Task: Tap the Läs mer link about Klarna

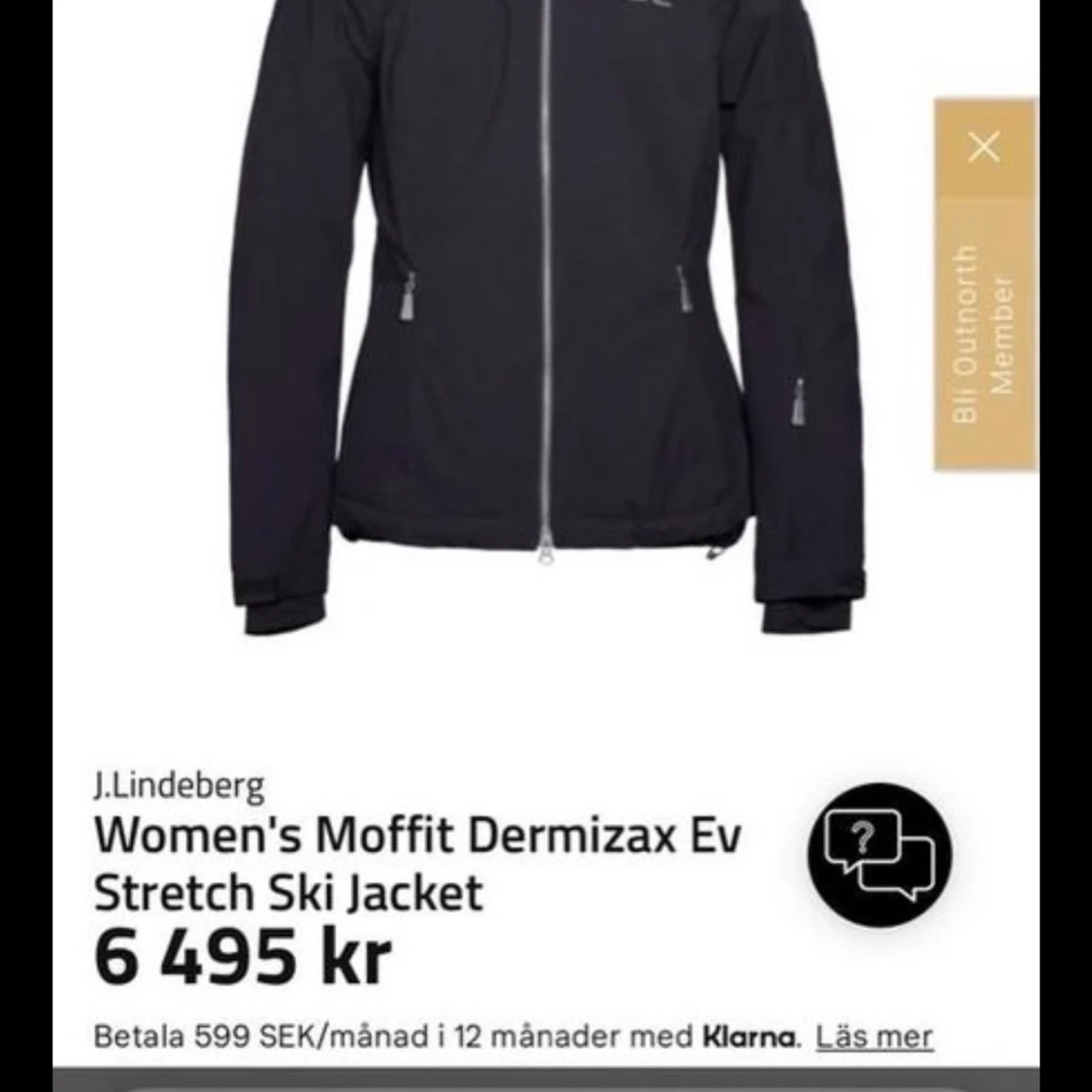Action: point(874,1037)
